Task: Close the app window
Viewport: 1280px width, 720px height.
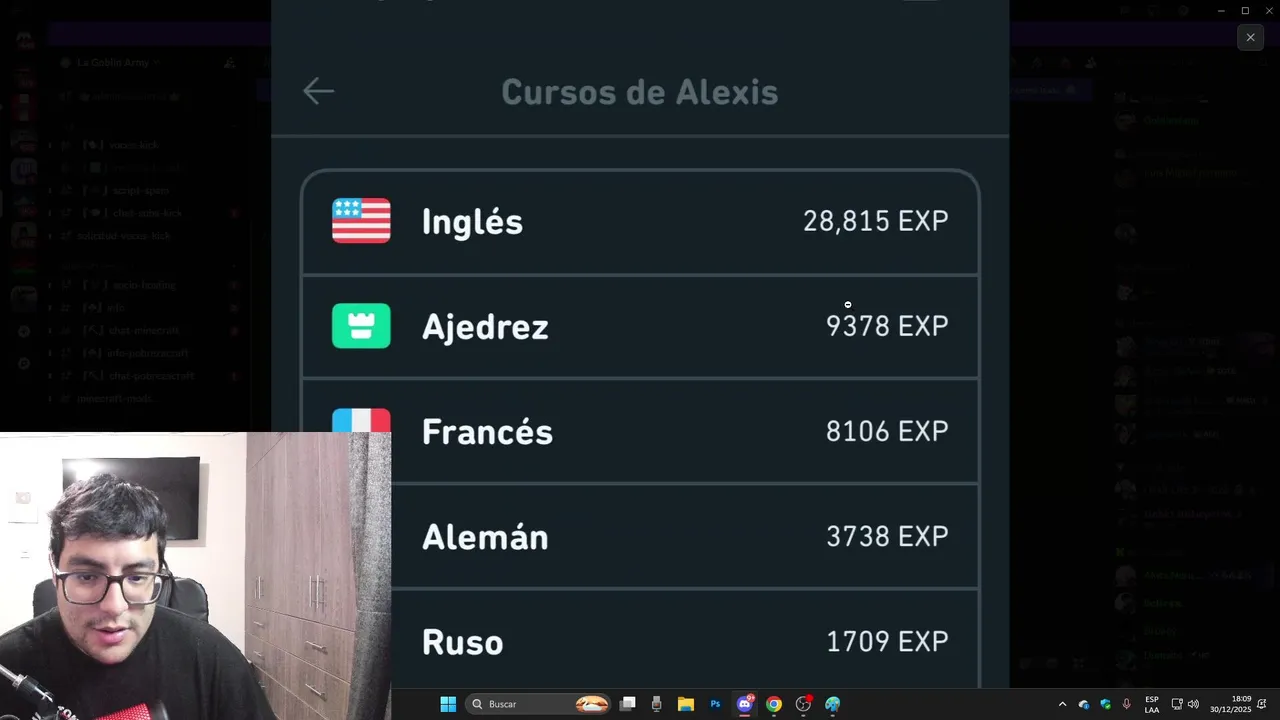Action: tap(1268, 10)
